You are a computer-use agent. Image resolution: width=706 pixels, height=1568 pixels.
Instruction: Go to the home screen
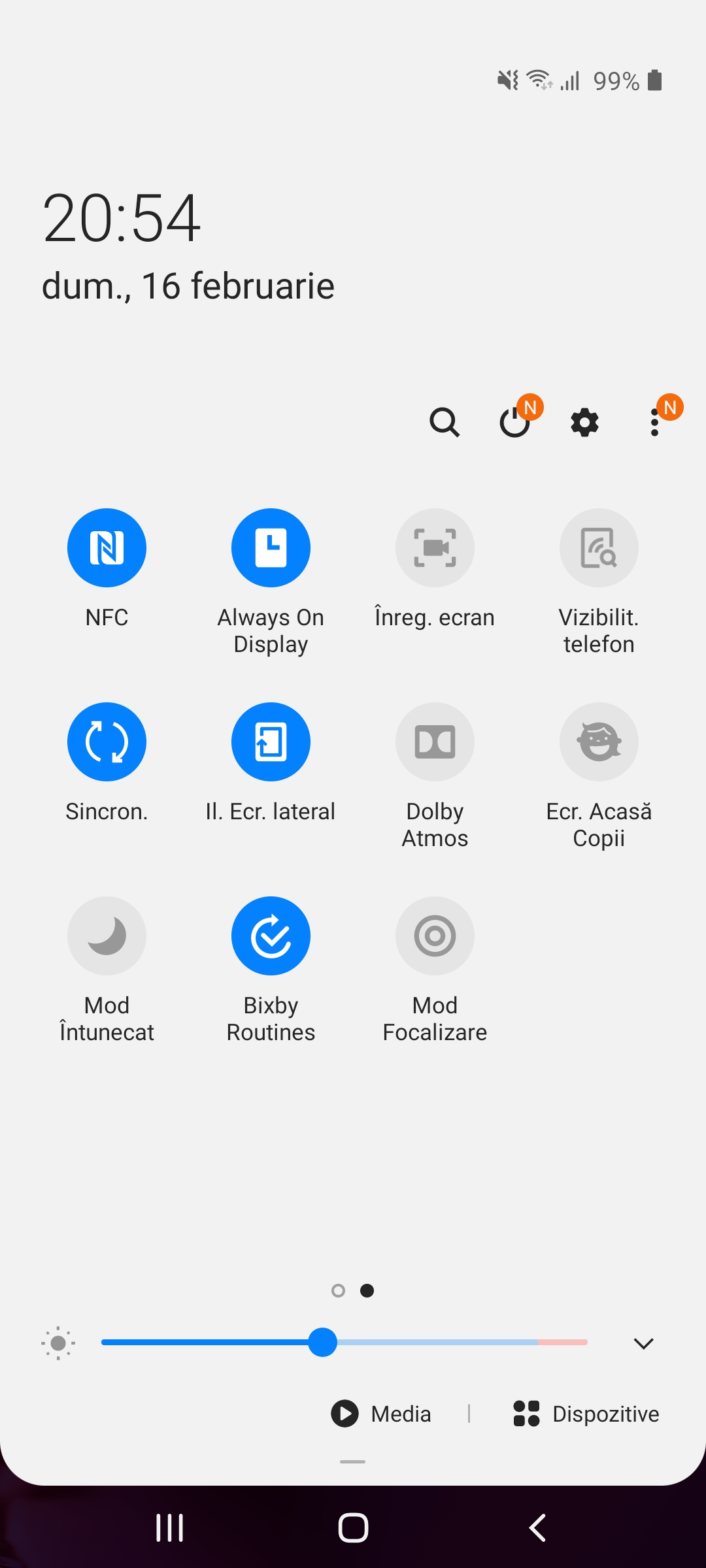click(353, 1528)
